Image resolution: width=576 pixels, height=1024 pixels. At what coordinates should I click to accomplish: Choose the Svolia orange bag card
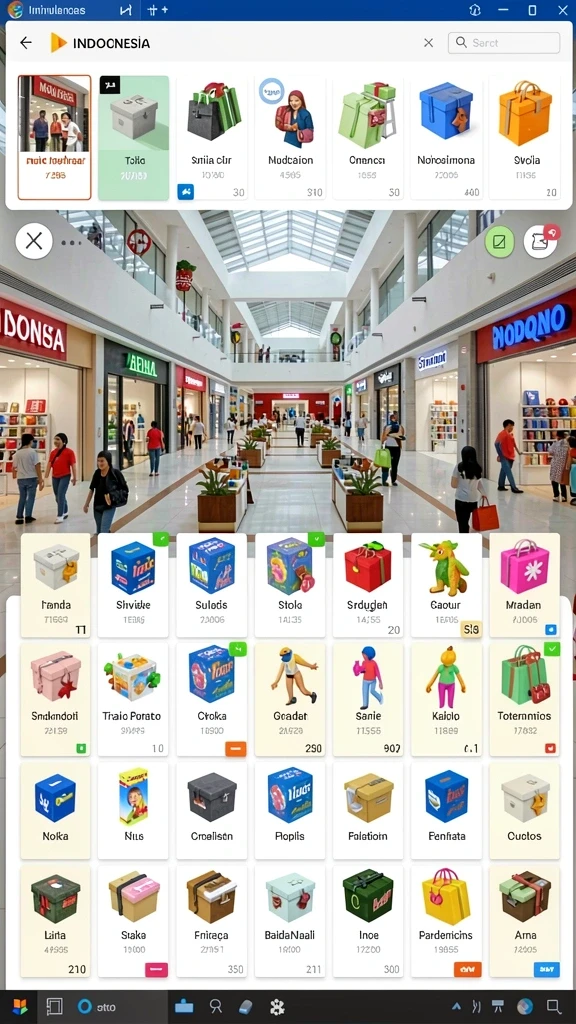click(x=524, y=138)
